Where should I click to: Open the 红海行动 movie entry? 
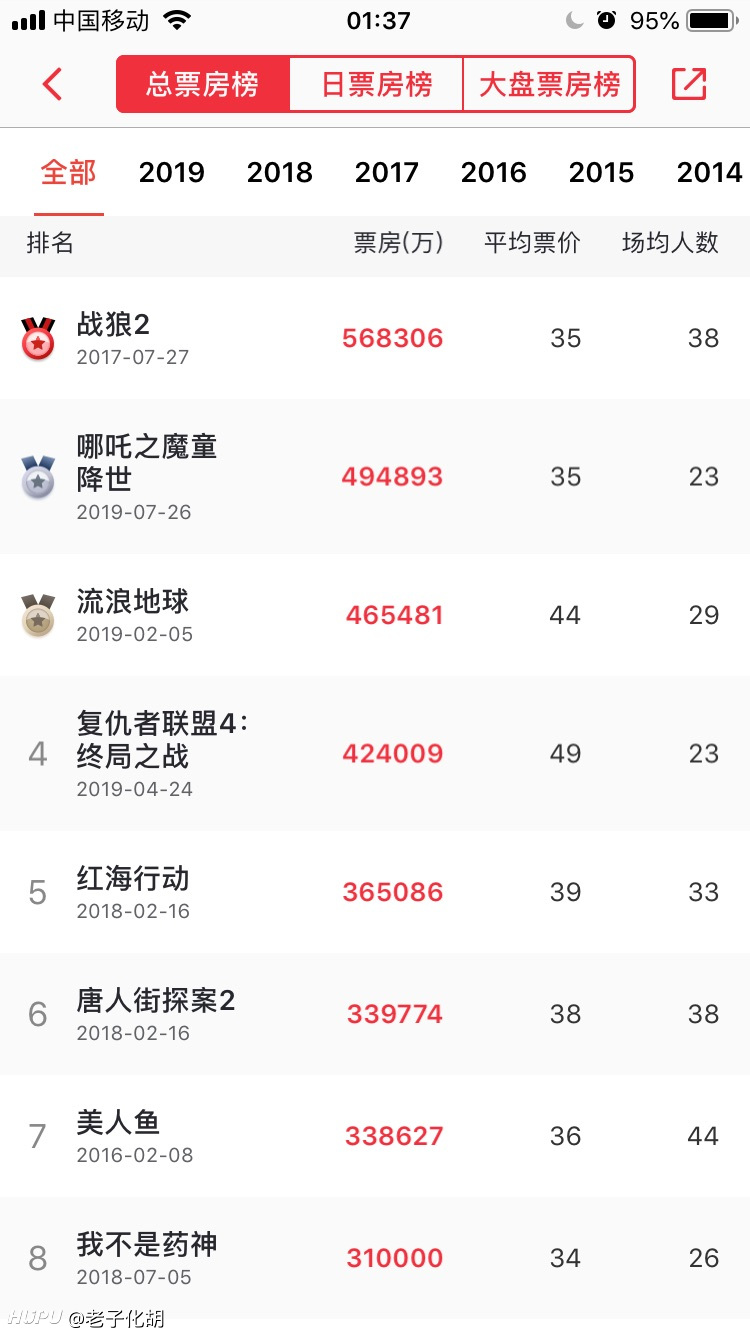(x=375, y=892)
